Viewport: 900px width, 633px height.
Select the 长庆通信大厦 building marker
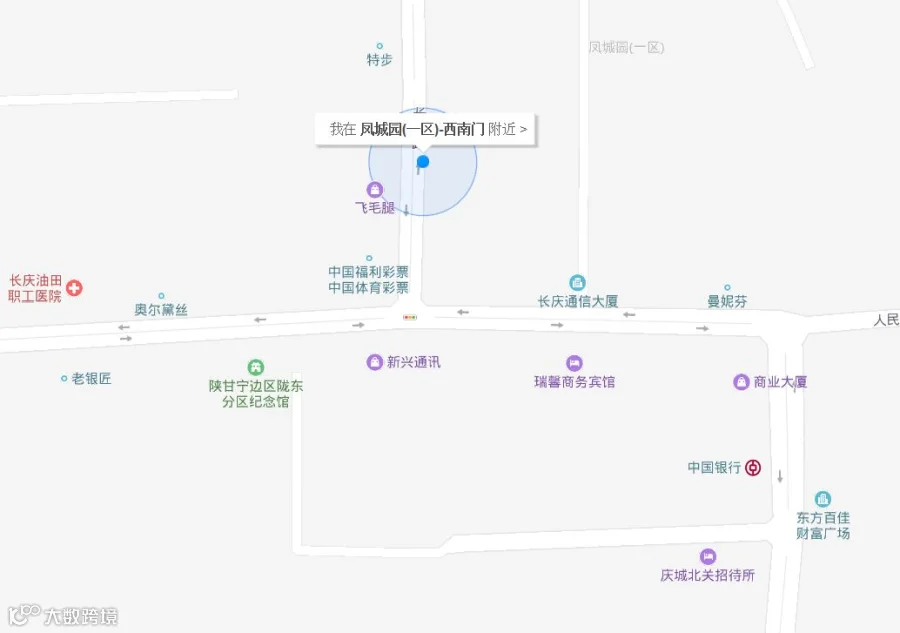(577, 282)
